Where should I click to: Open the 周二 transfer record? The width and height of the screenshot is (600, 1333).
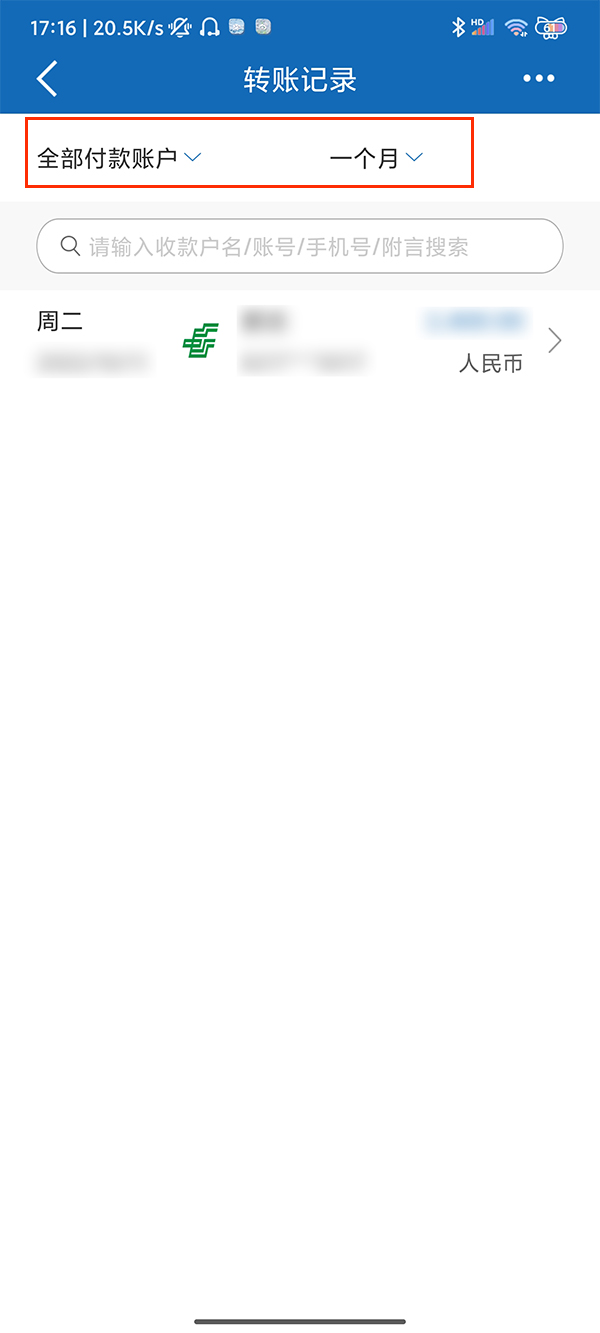(x=300, y=342)
